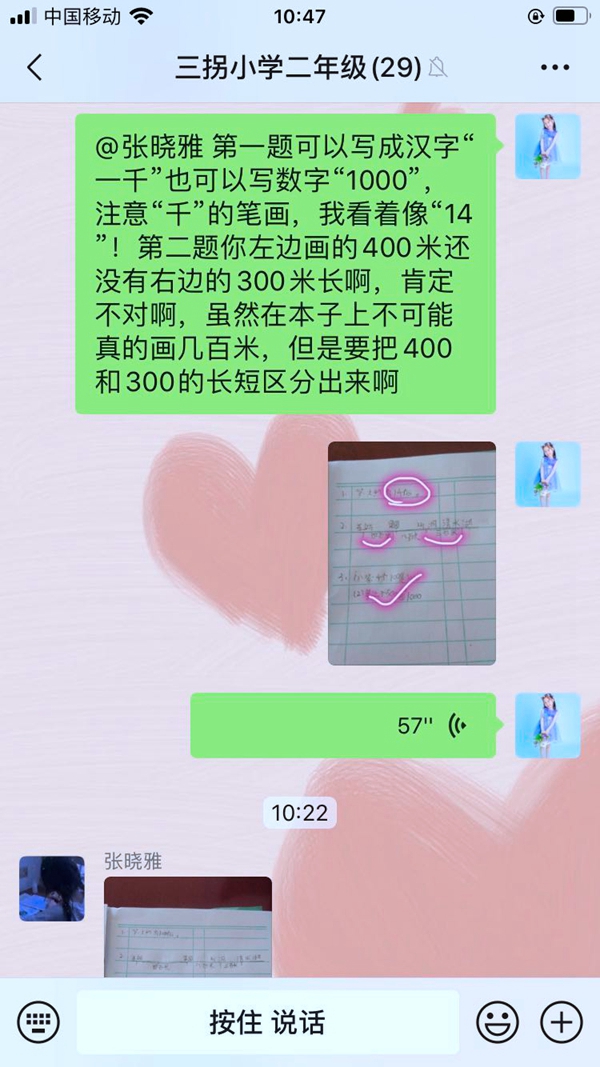Open the plus attachment menu

point(561,1022)
